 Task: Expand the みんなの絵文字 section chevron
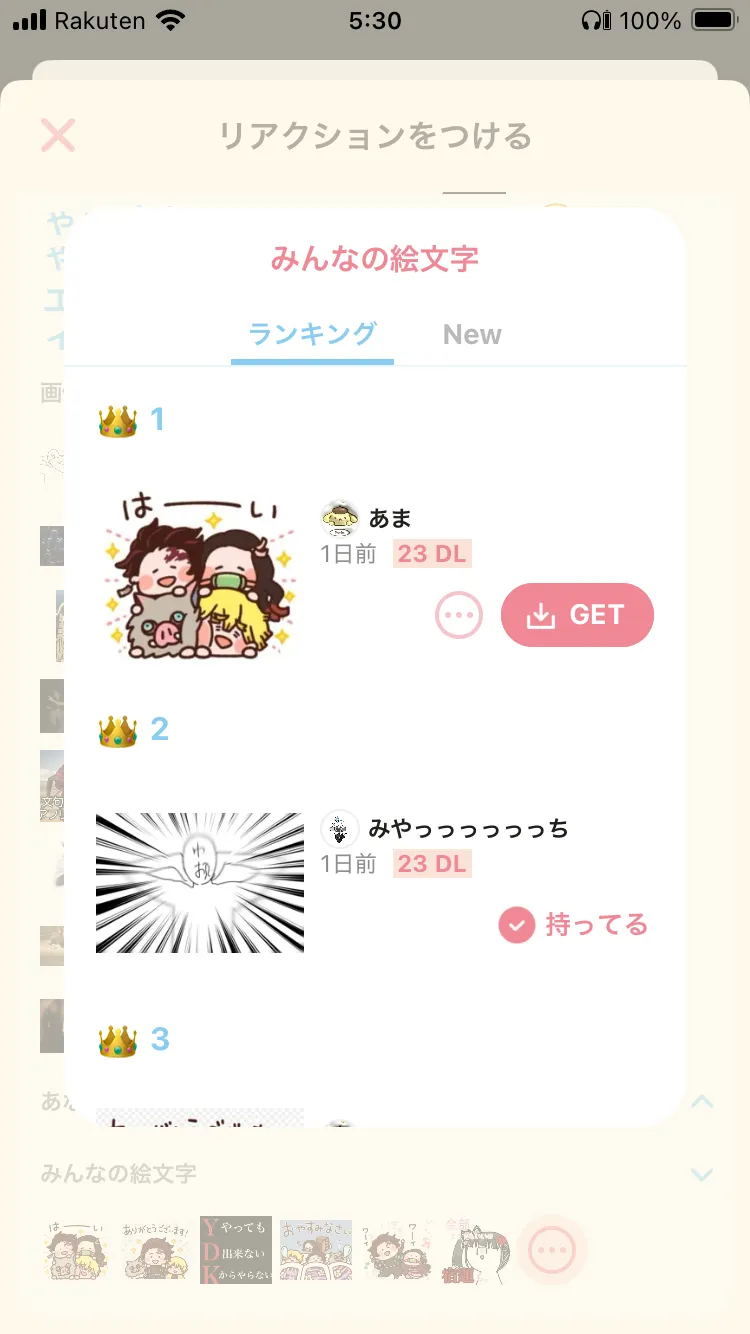(x=702, y=1174)
